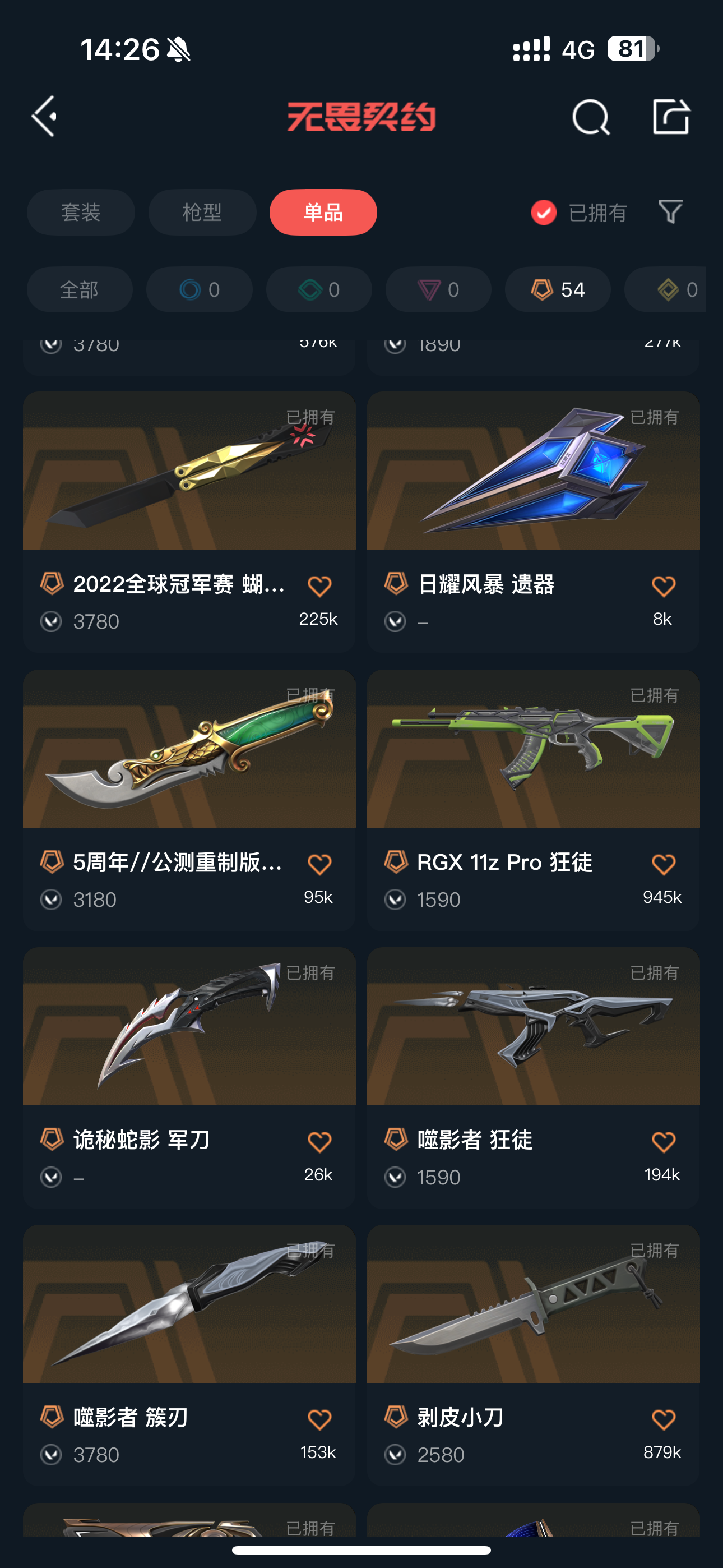Open the RGX 11z Pro 狂徒 card

(x=532, y=750)
